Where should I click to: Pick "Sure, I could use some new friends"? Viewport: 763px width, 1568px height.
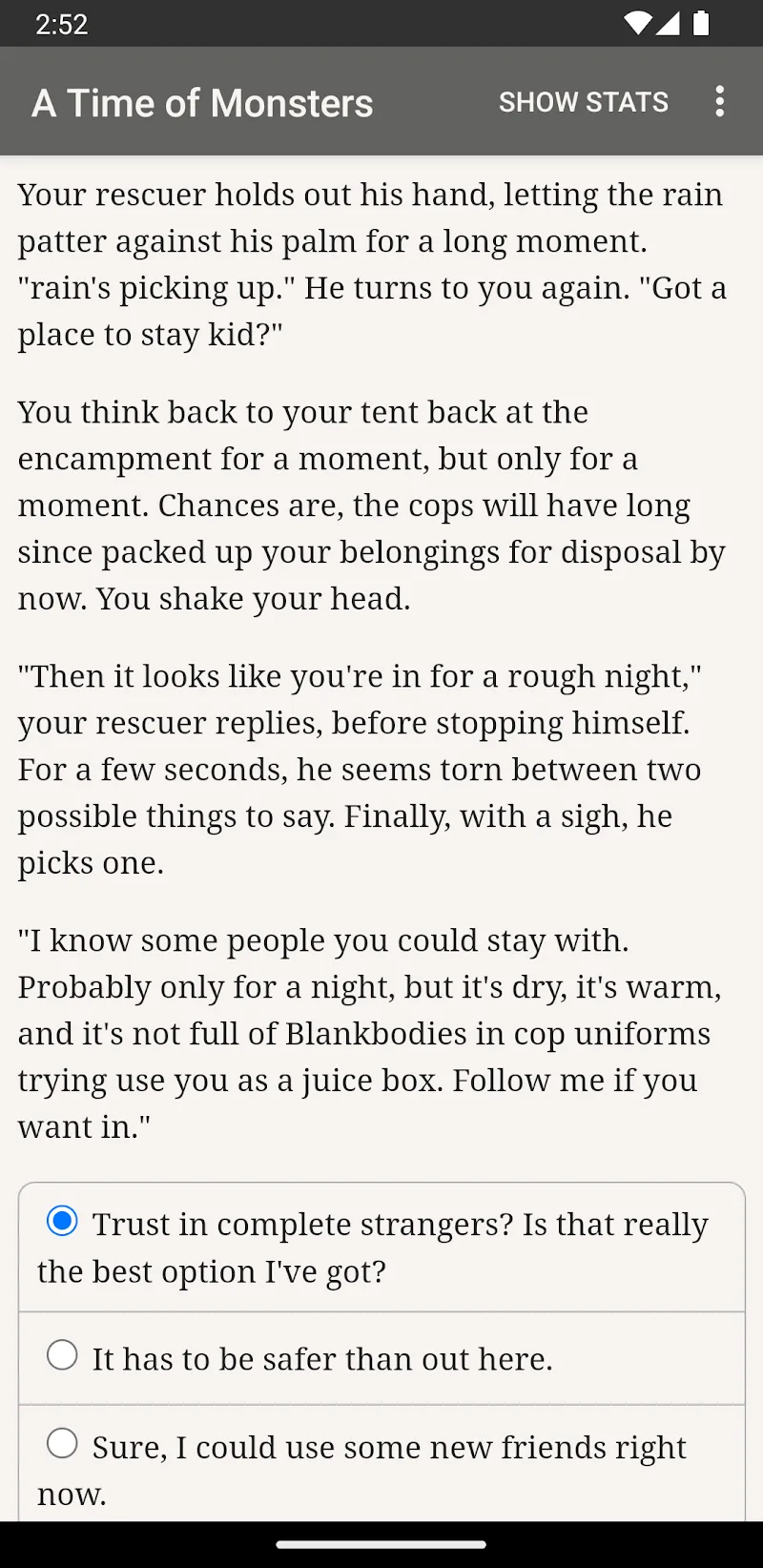point(63,1444)
